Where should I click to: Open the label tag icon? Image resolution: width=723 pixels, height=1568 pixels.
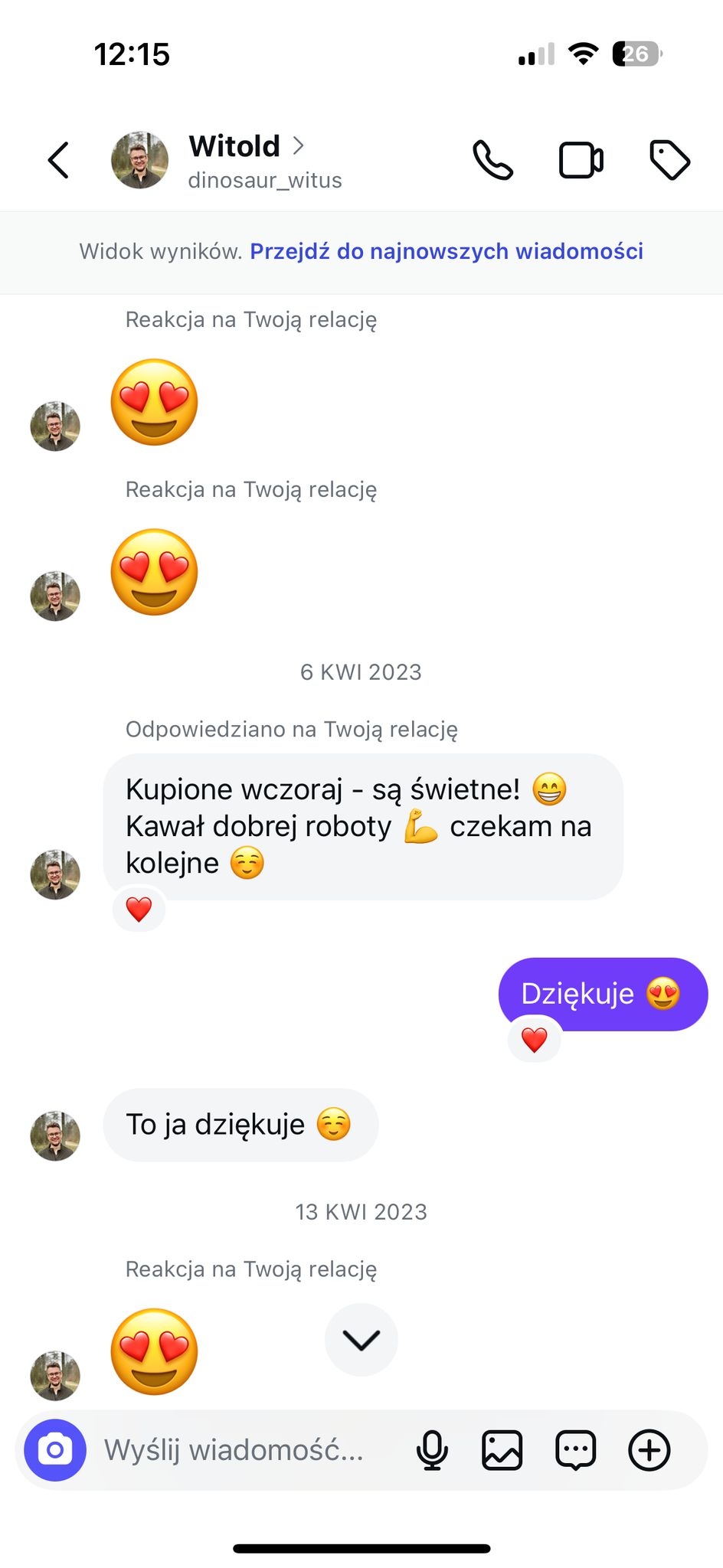(x=669, y=160)
